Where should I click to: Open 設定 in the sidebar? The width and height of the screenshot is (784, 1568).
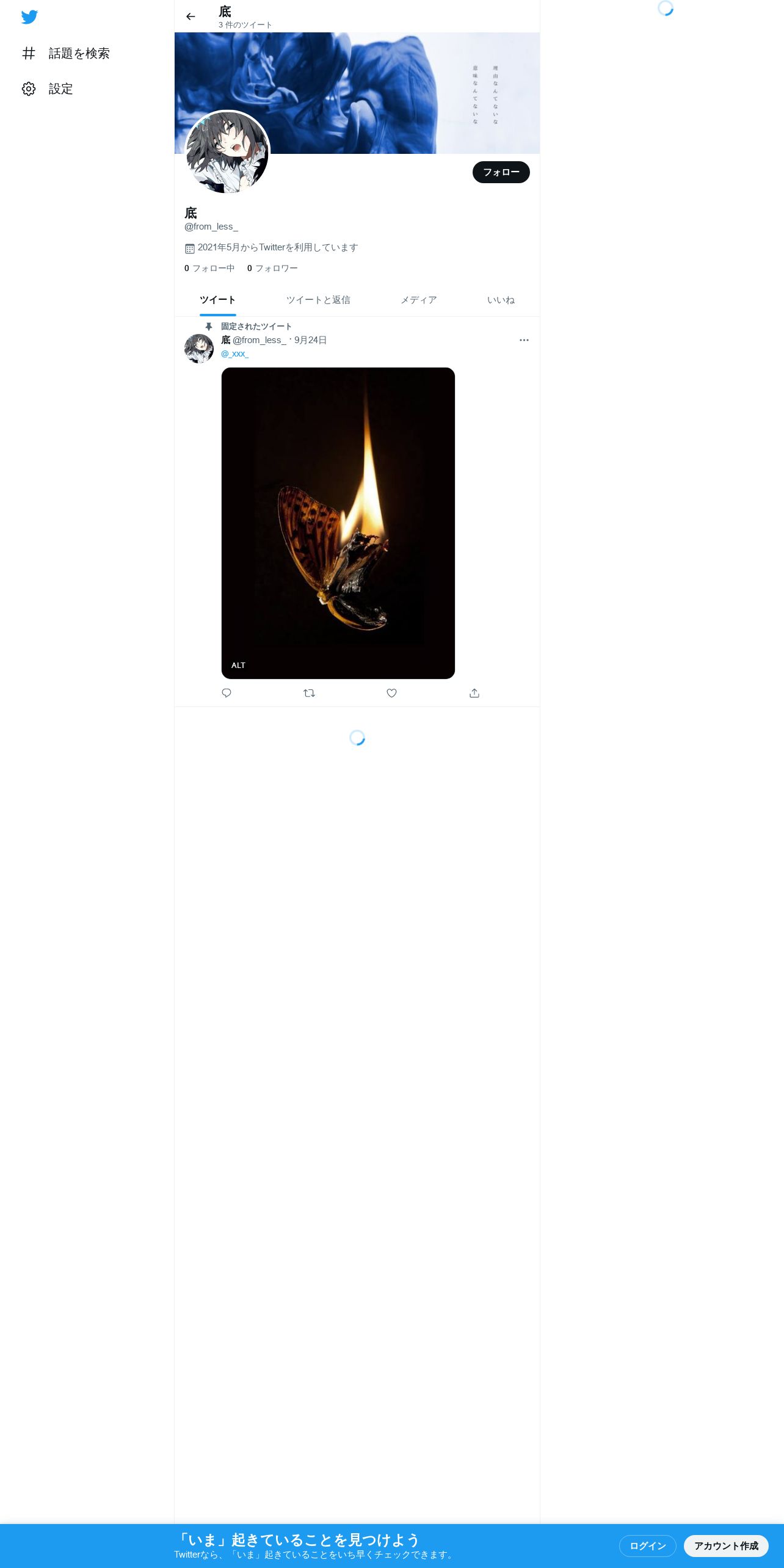click(48, 89)
